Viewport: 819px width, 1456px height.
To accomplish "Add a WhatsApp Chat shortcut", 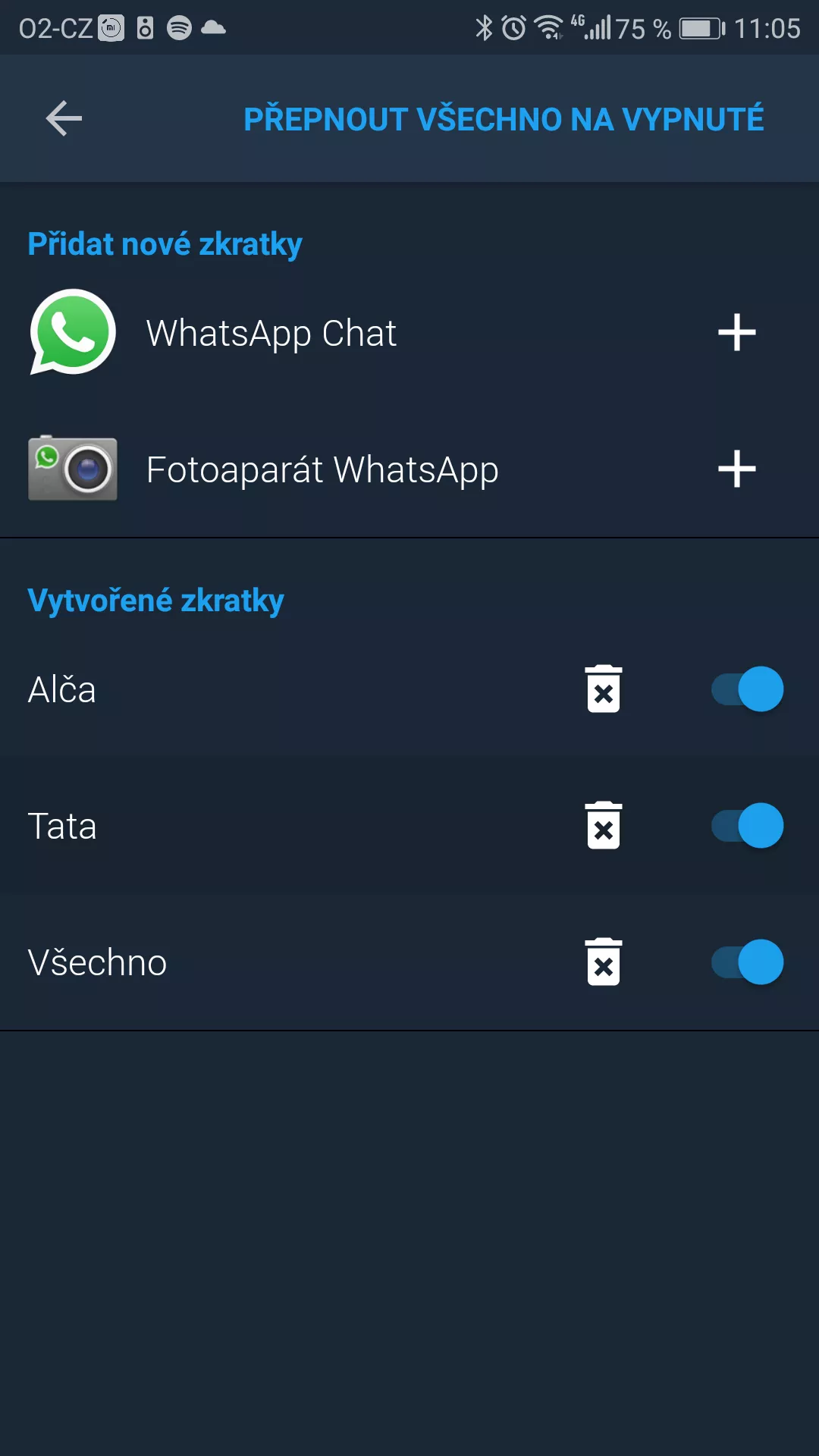I will pos(737,333).
